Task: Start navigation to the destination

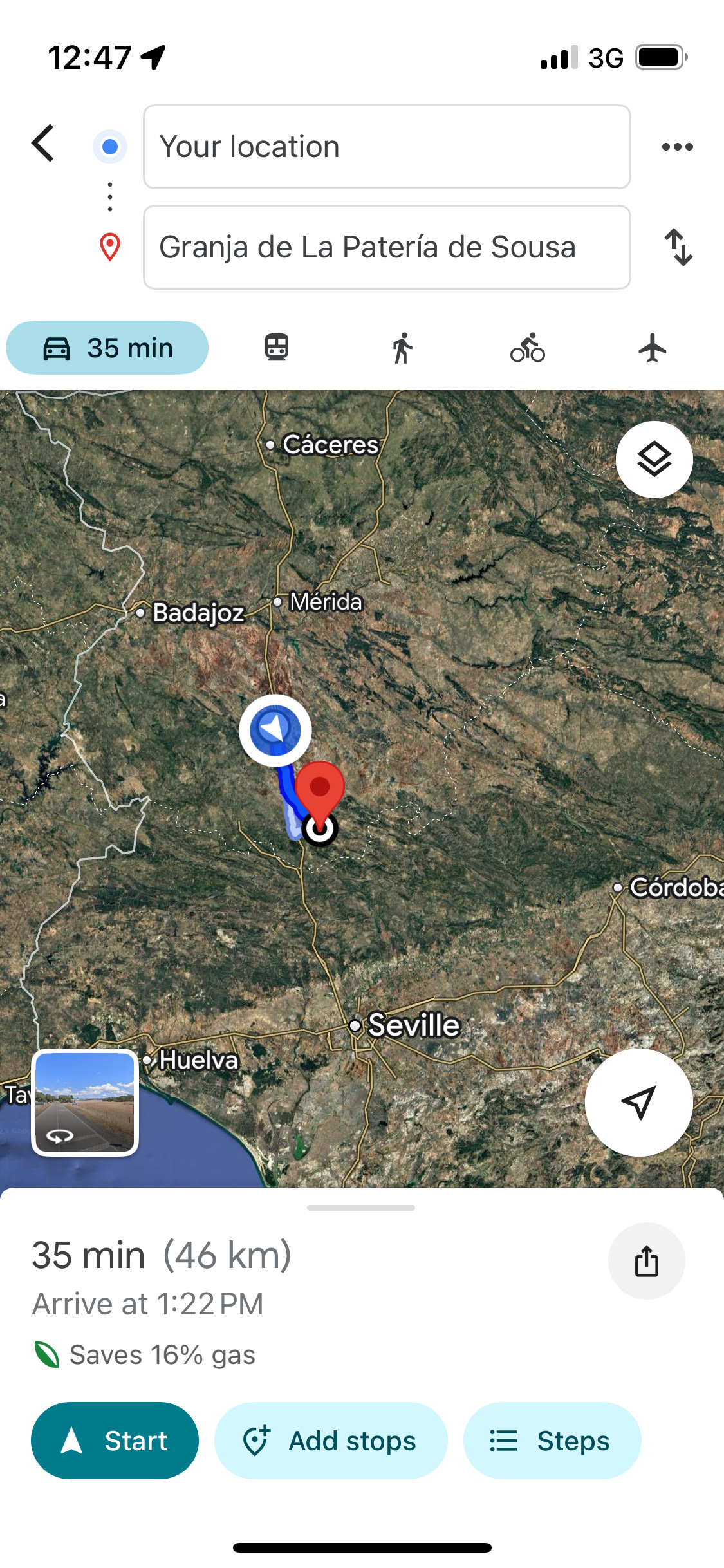Action: coord(115,1441)
